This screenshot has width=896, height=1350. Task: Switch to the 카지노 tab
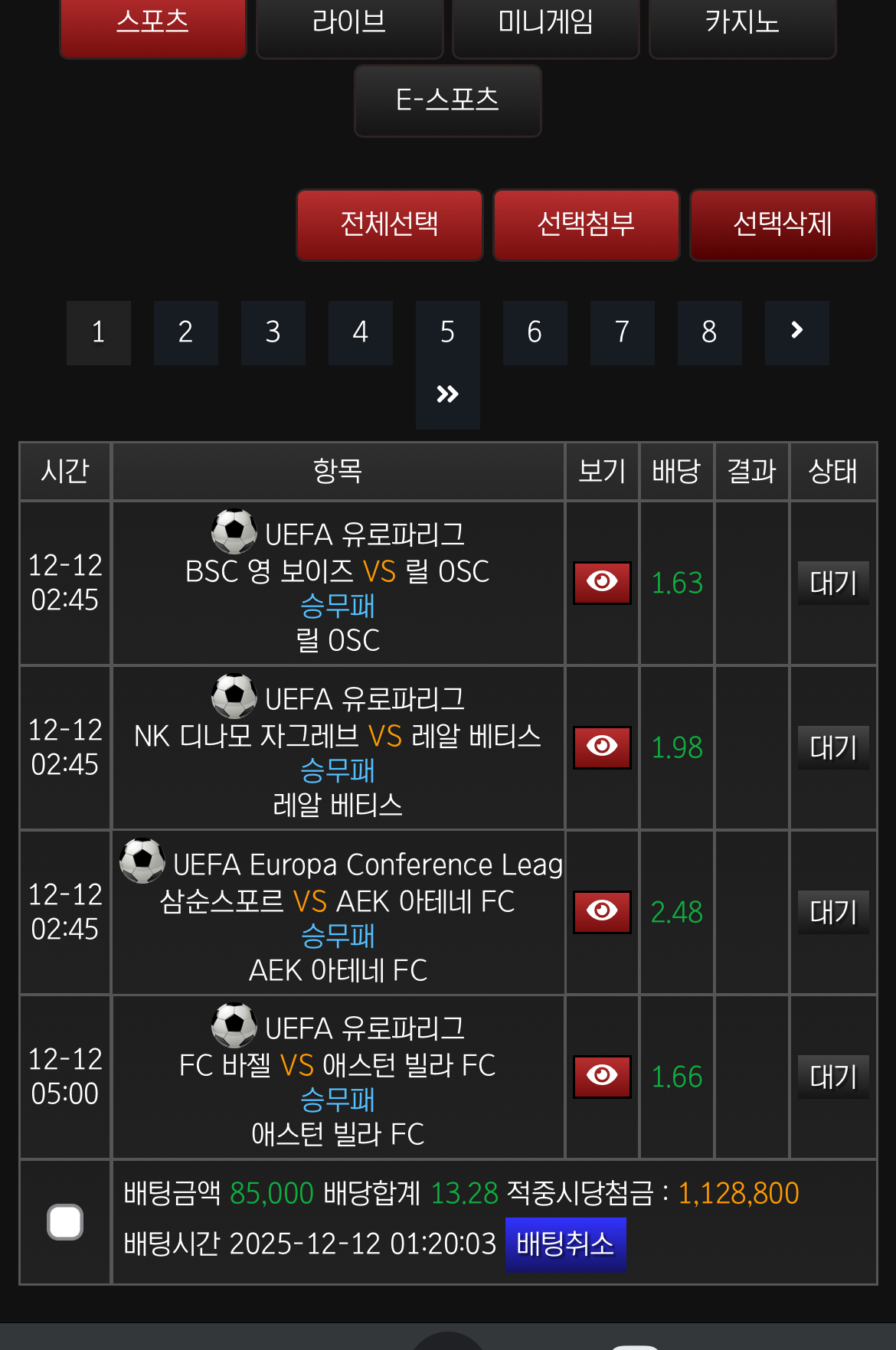click(x=741, y=22)
